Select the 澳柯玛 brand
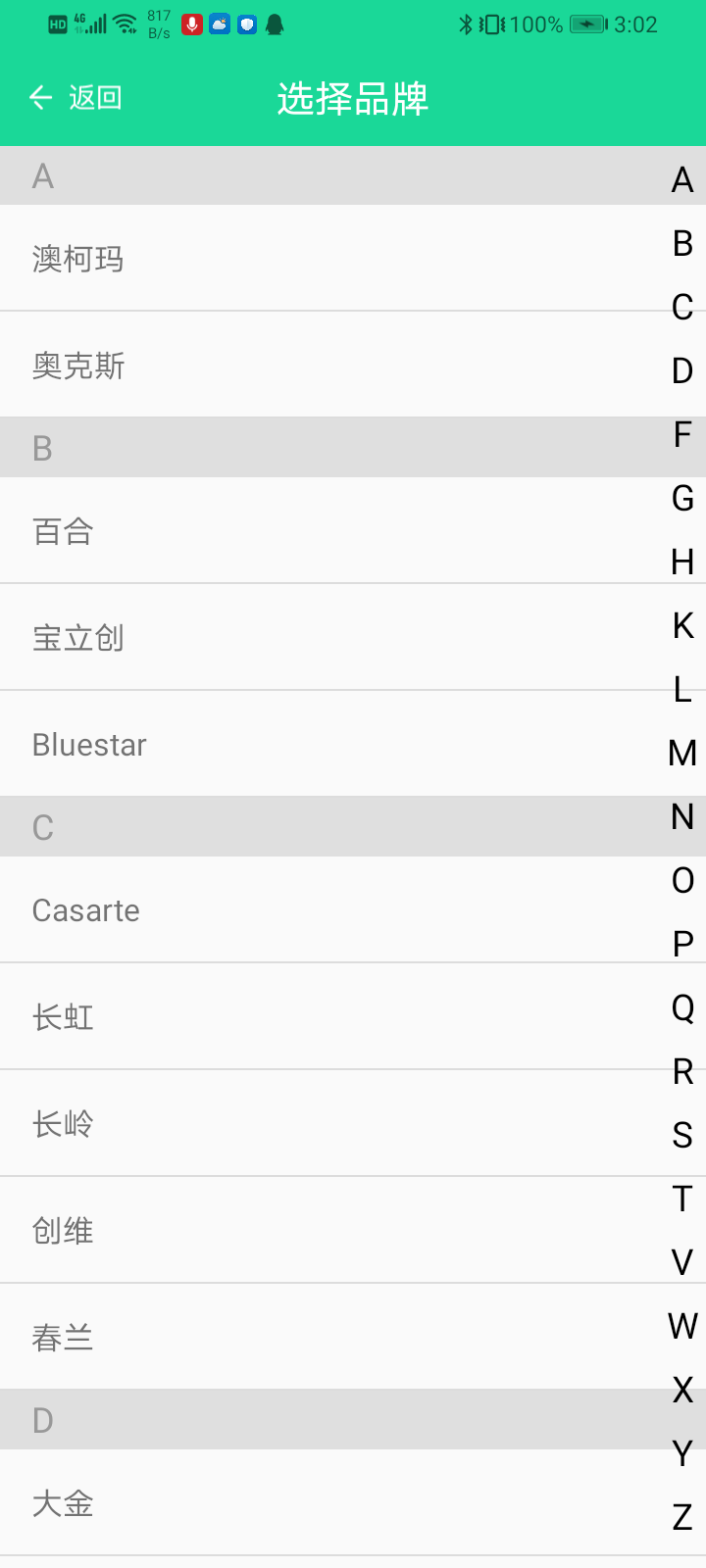706x1568 pixels. tap(78, 259)
